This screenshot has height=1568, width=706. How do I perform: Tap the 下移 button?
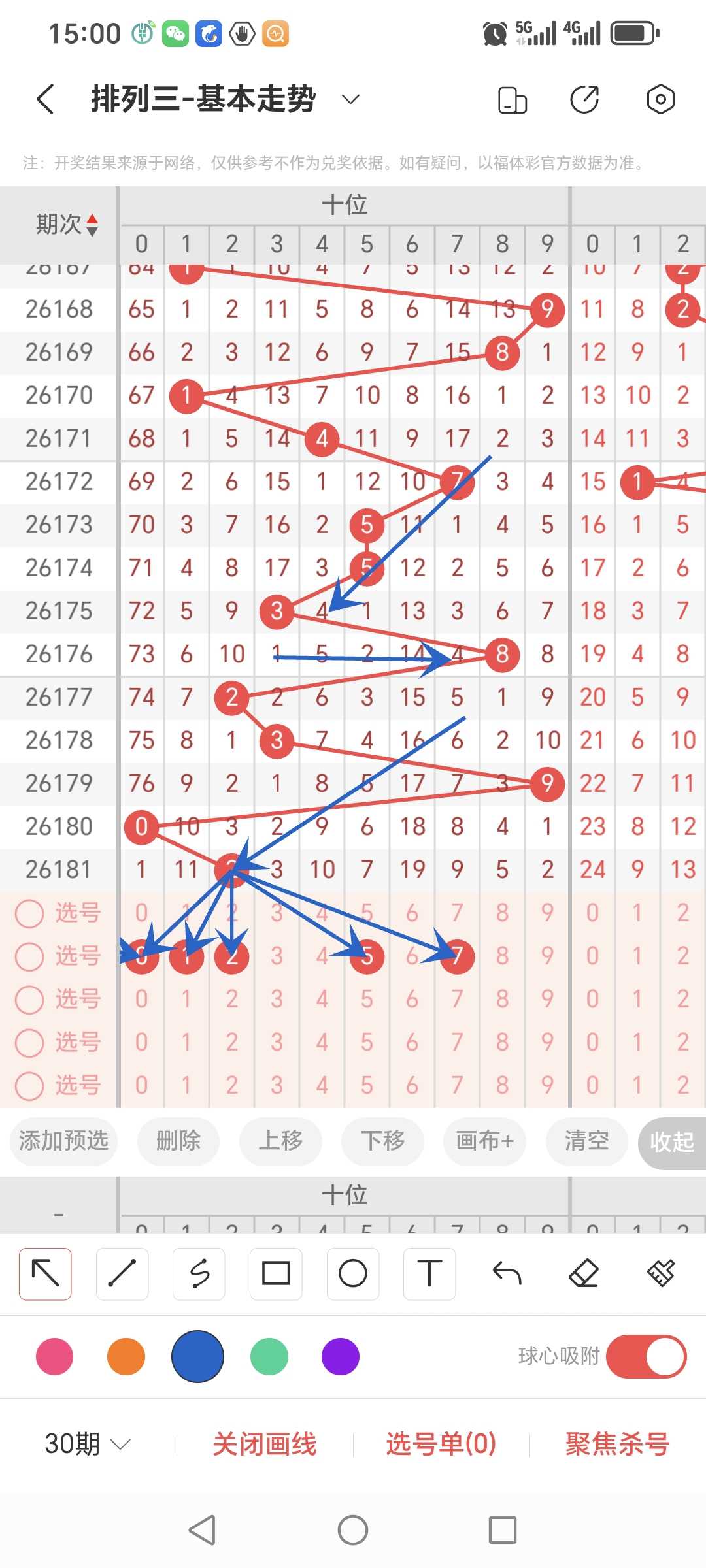[x=383, y=1141]
